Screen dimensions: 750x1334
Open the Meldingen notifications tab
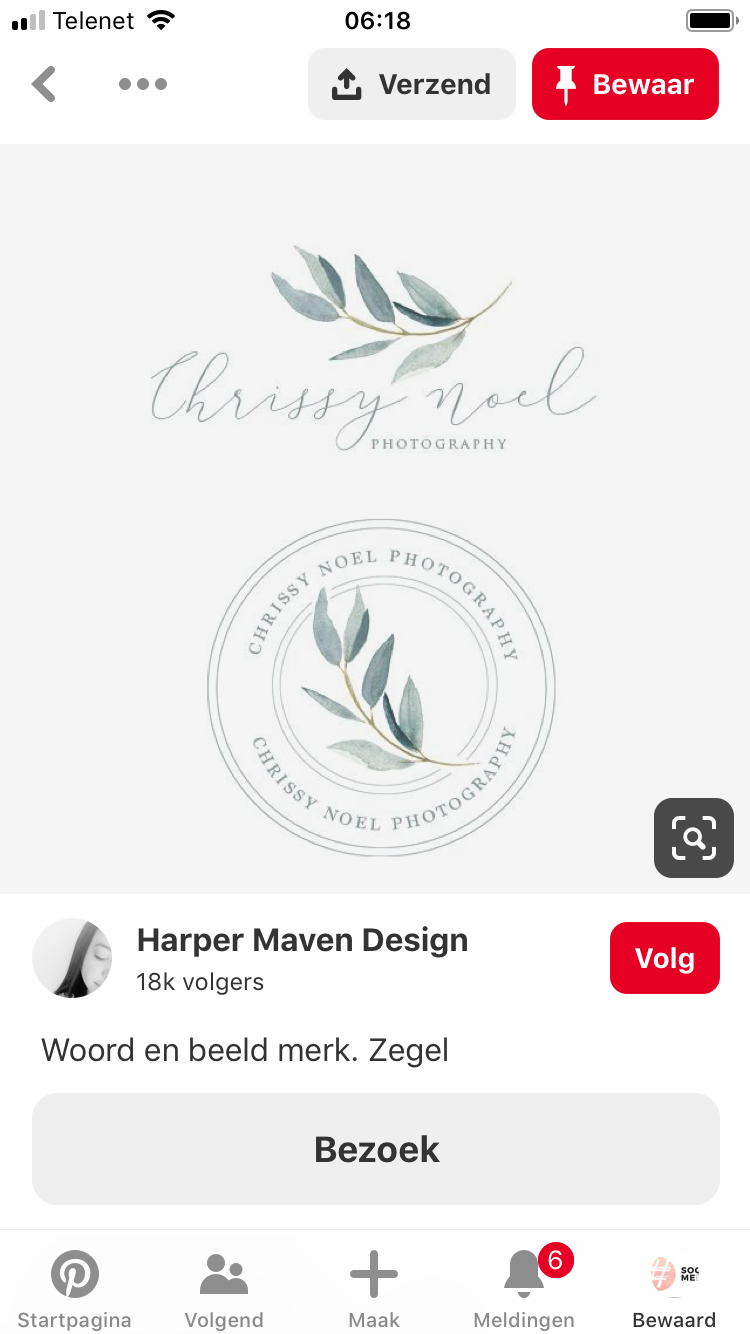[524, 1288]
